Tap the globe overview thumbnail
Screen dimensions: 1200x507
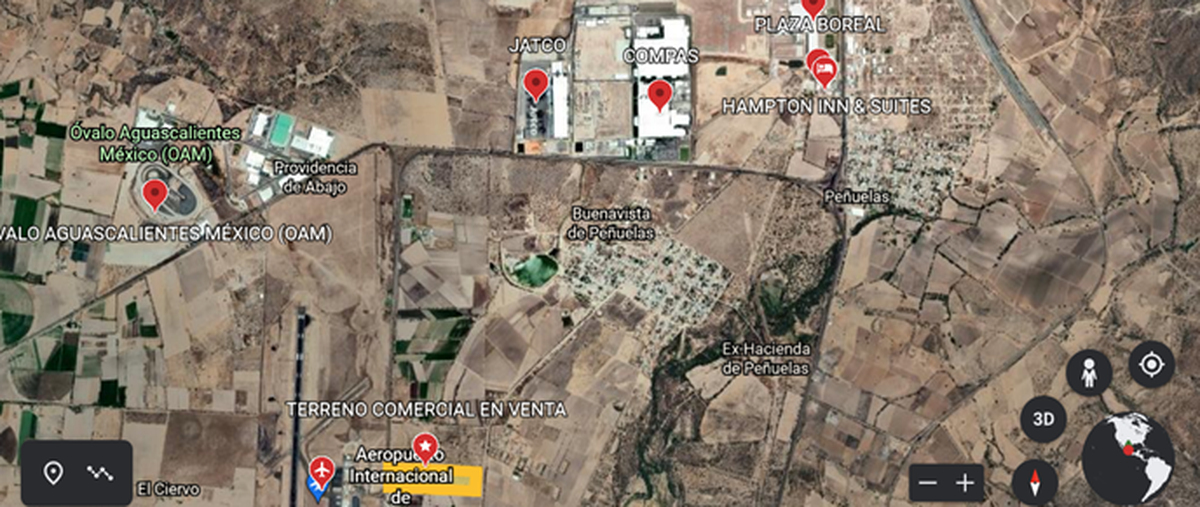1129,457
